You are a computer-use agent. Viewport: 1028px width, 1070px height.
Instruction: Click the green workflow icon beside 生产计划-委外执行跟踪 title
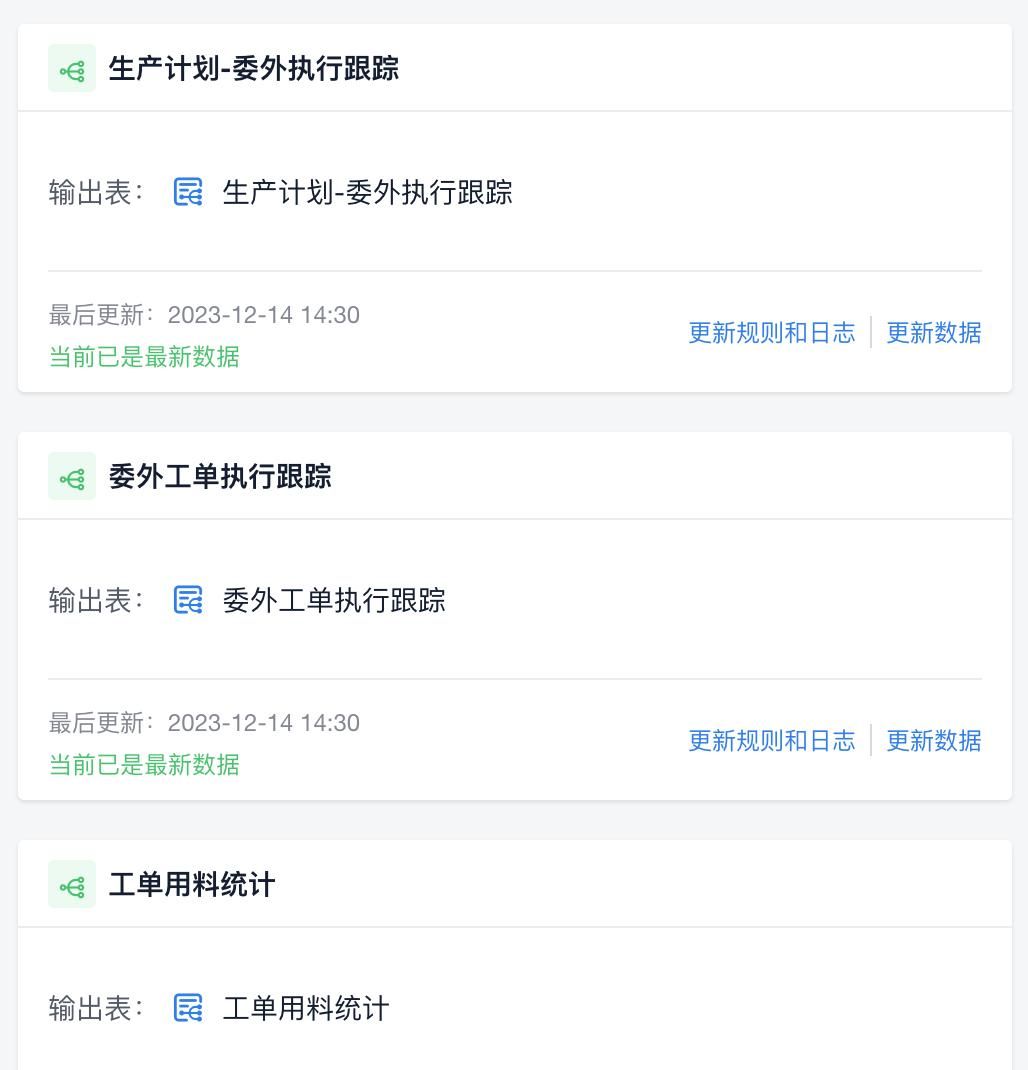coord(71,68)
